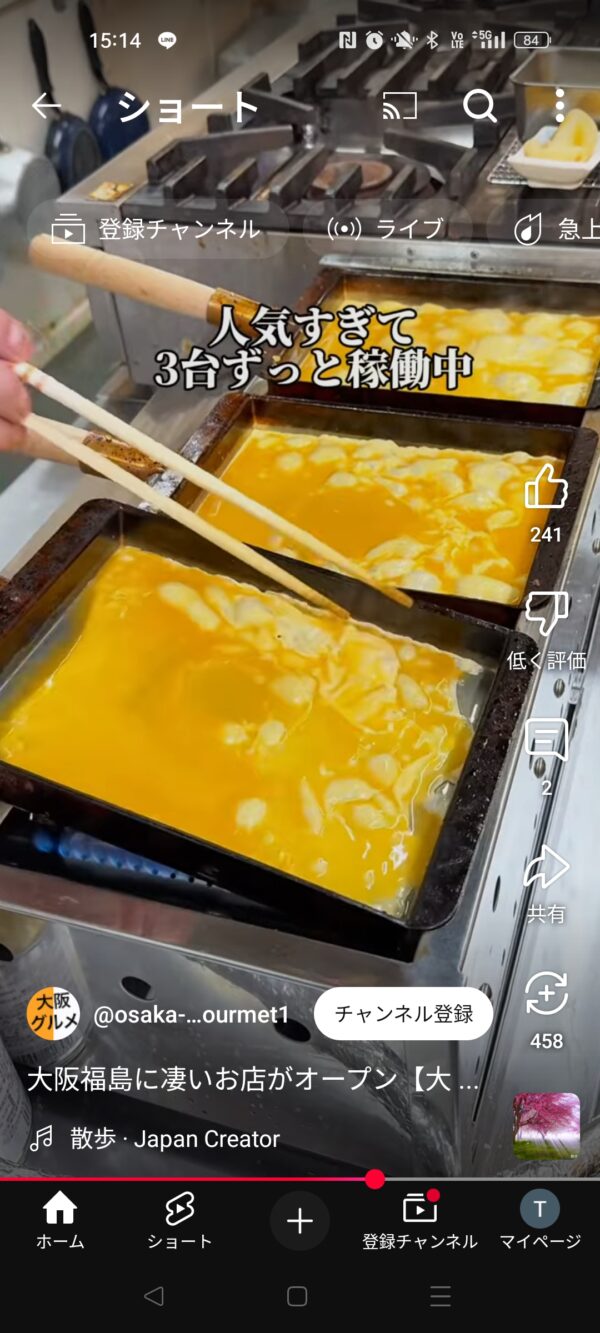The height and width of the screenshot is (1333, 600).
Task: Create new content with the plus button
Action: pyautogui.click(x=300, y=1220)
